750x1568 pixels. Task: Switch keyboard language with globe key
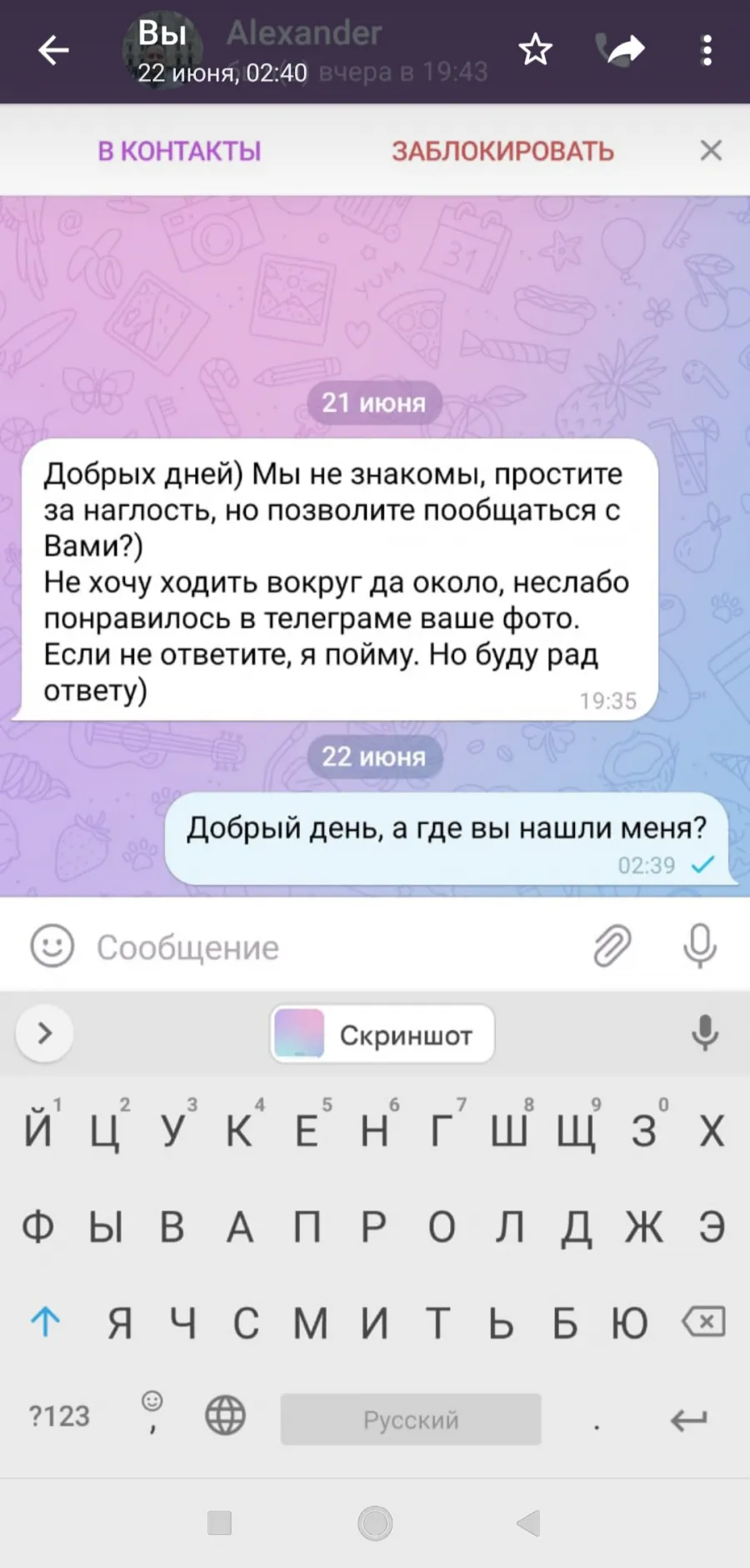(225, 1416)
